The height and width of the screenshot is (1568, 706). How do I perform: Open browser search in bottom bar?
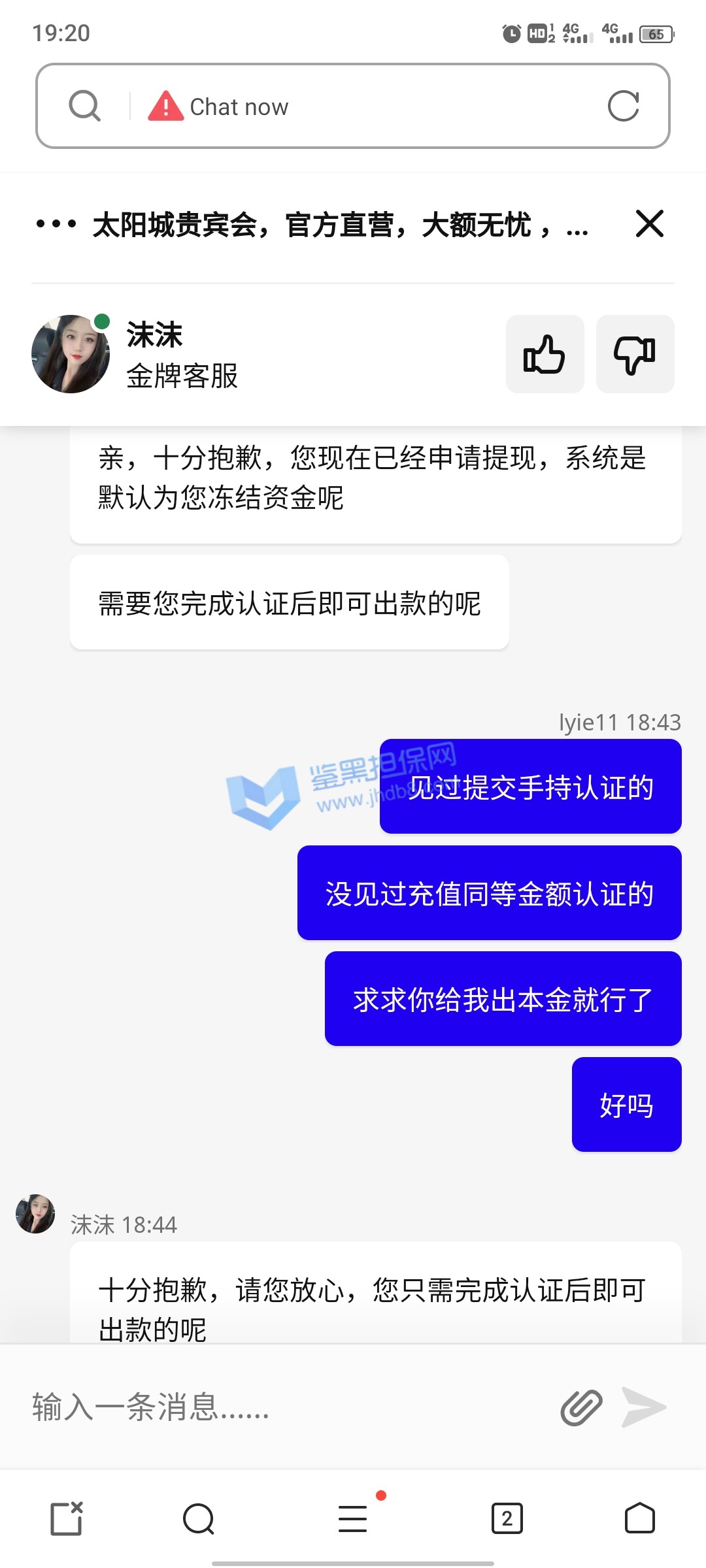tap(199, 1518)
